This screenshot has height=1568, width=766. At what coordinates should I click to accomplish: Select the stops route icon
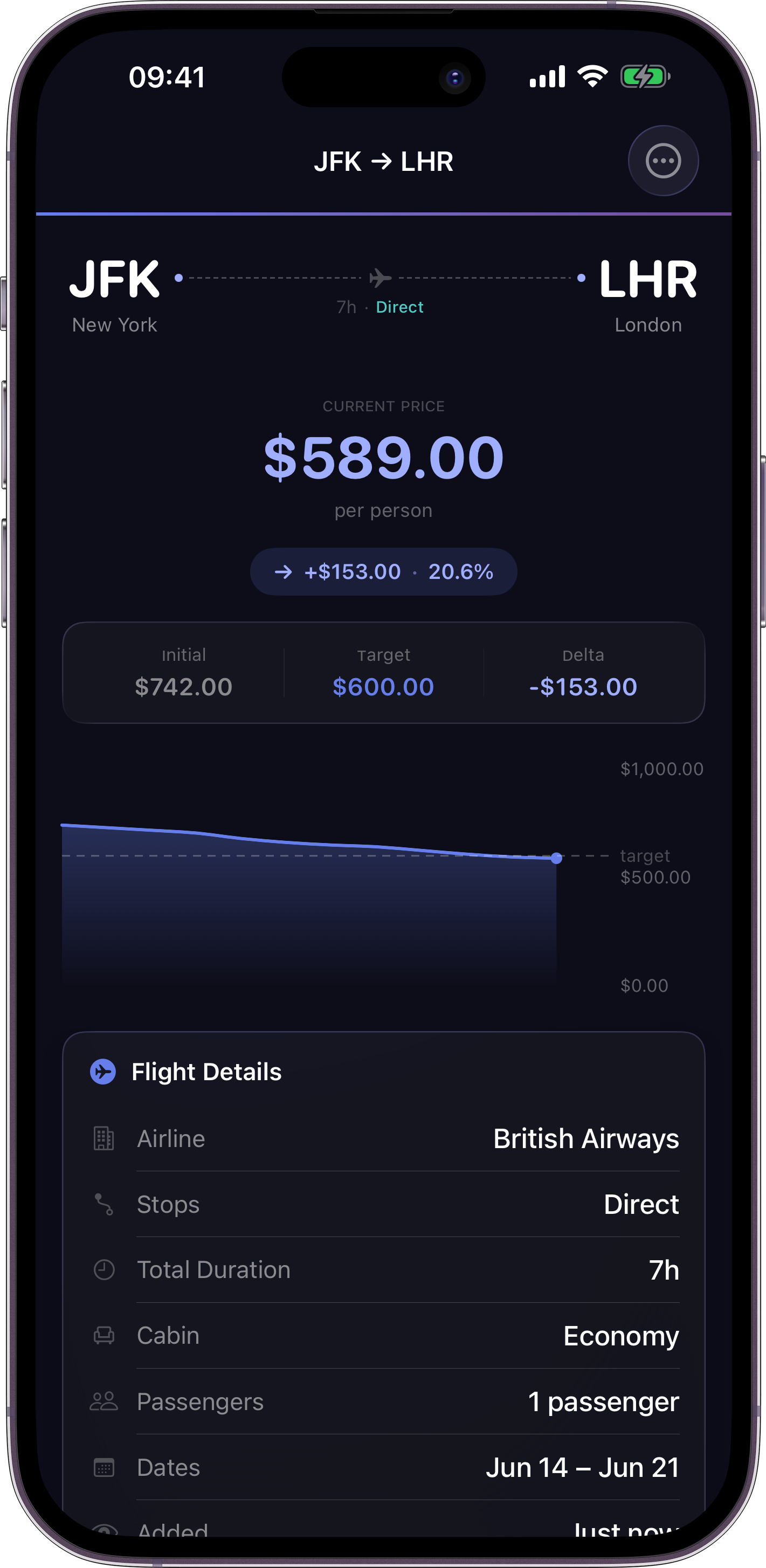point(103,1204)
